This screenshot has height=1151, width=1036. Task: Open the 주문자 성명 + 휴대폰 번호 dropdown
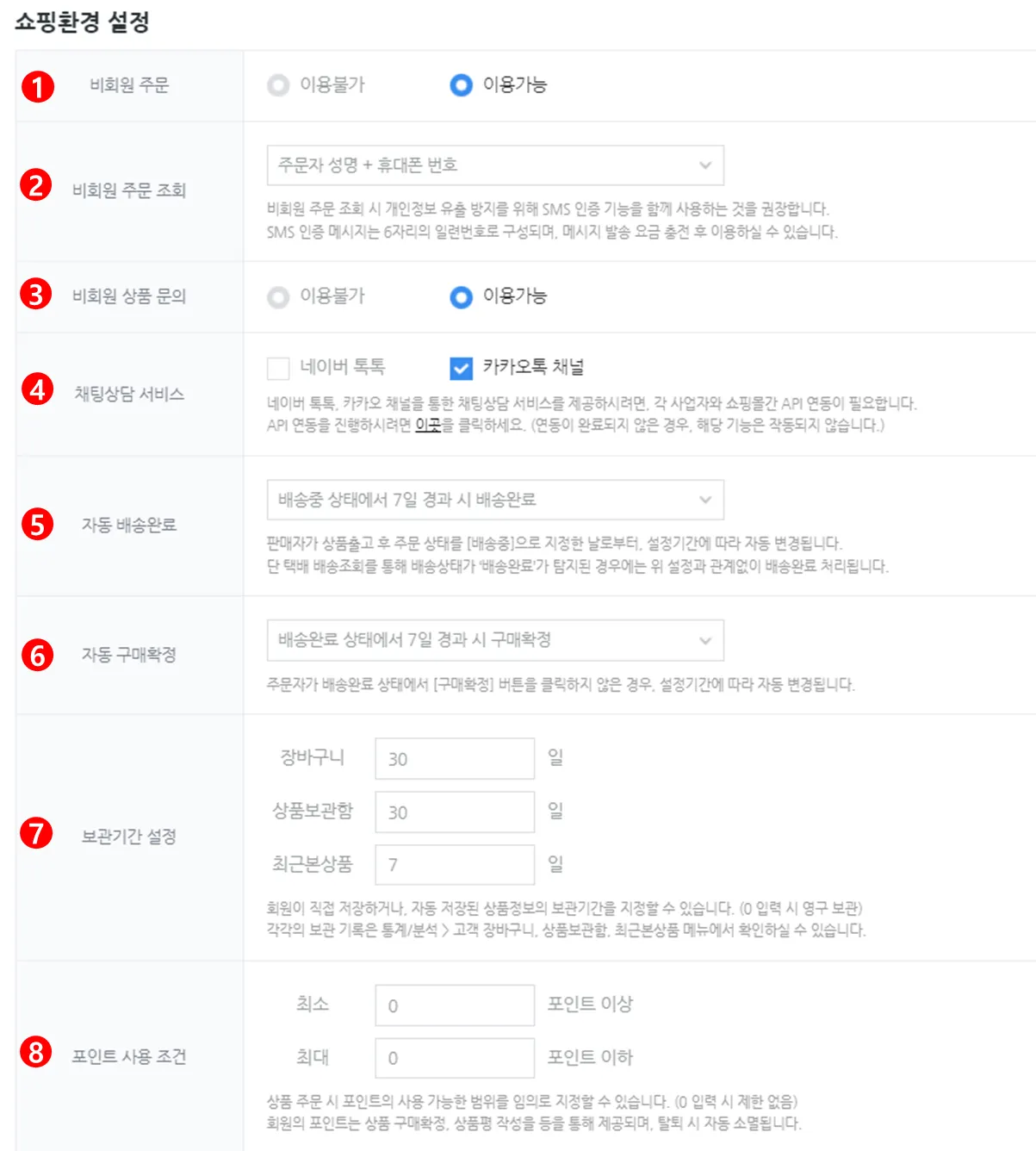495,165
